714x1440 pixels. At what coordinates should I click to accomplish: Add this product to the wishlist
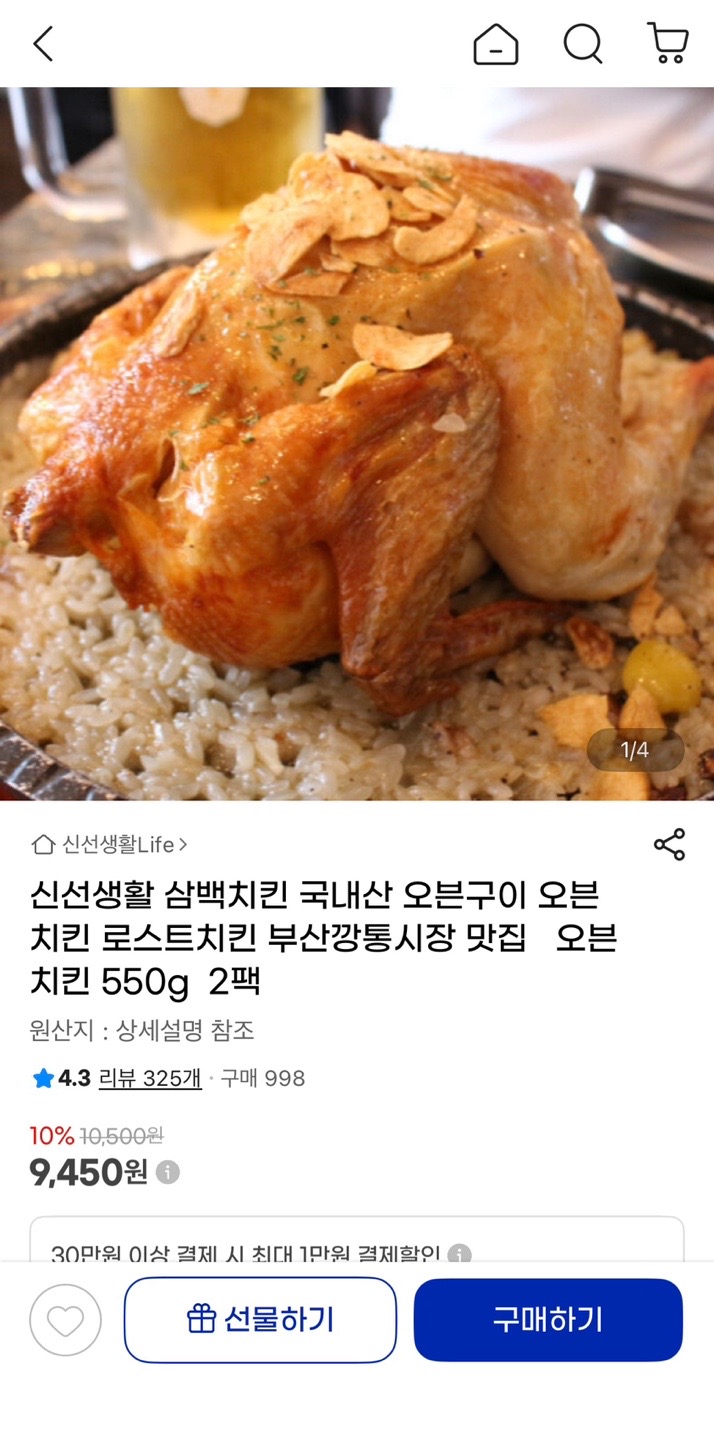[66, 1320]
